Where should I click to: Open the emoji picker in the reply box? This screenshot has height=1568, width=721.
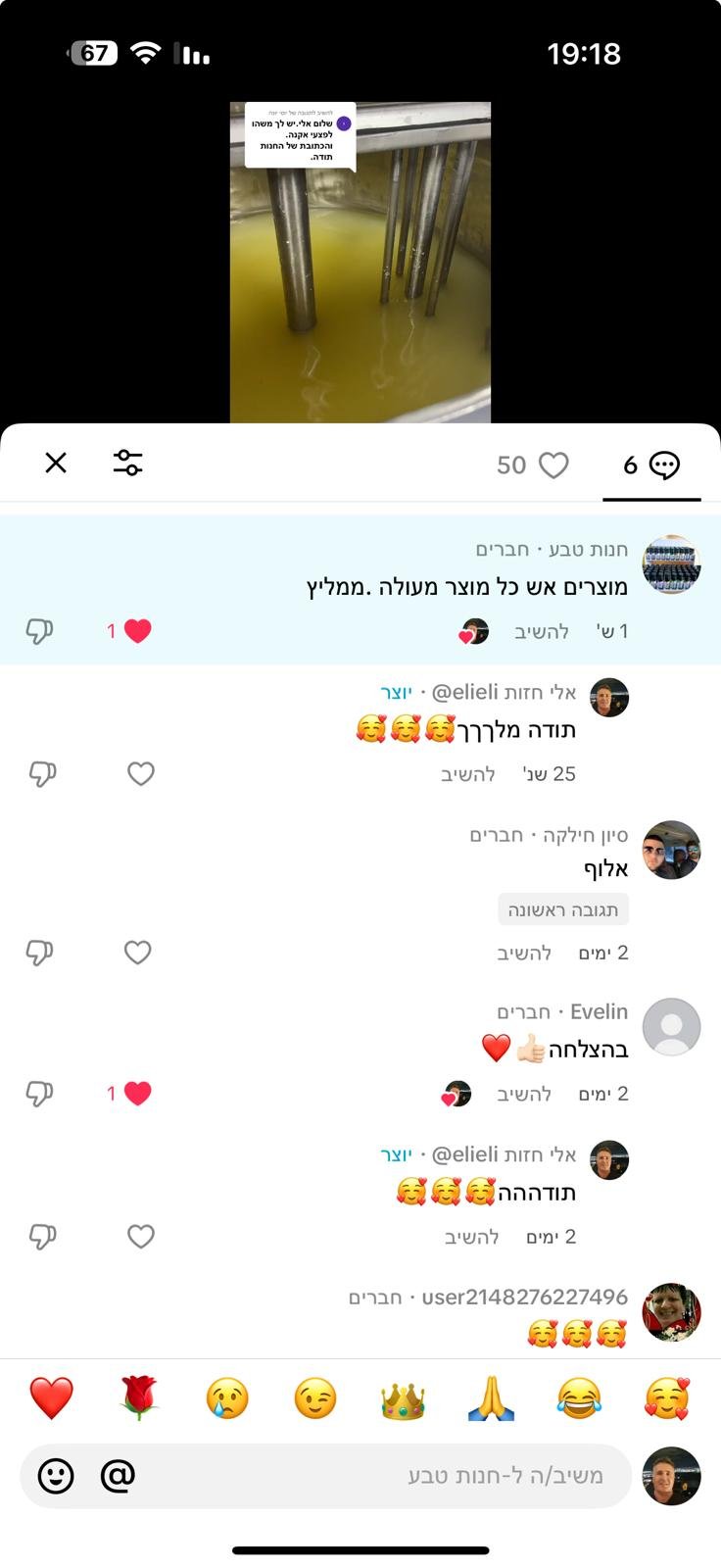(56, 1476)
